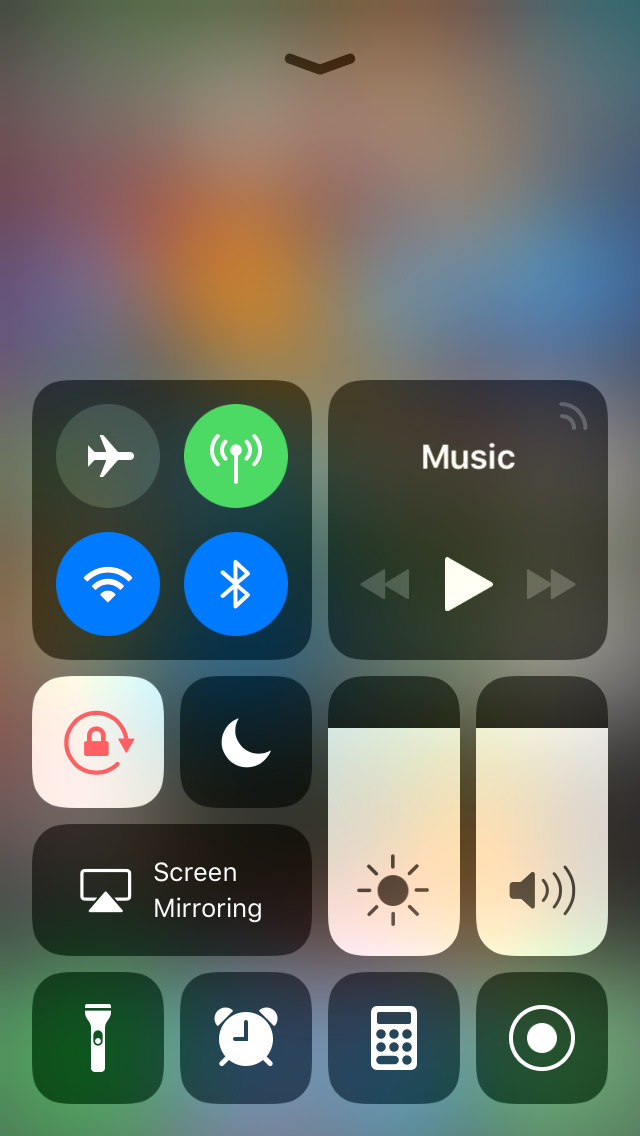This screenshot has width=640, height=1136.
Task: Turn on the flashlight
Action: [98, 1038]
